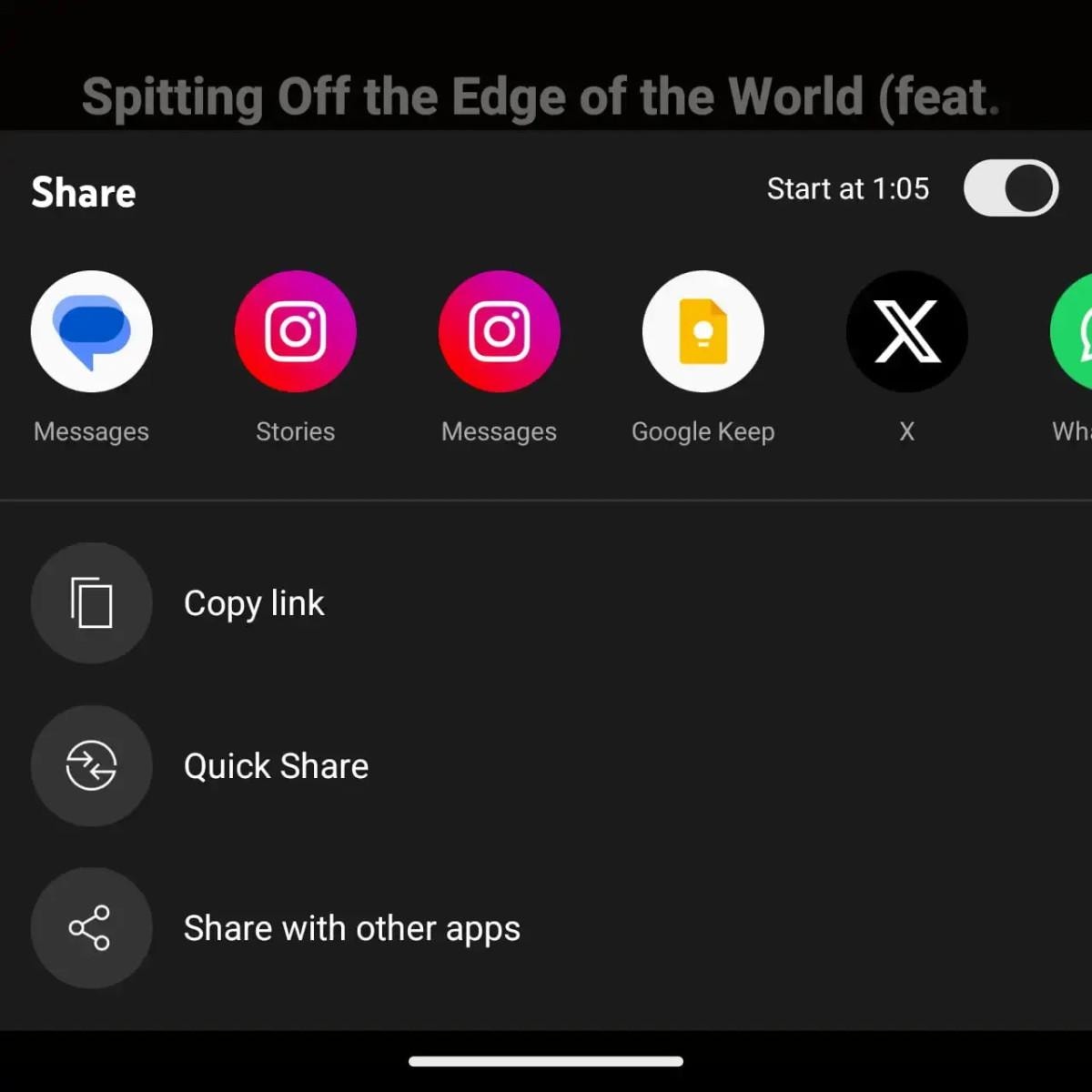This screenshot has width=1092, height=1092.
Task: Share via Google Messages app
Action: (91, 331)
